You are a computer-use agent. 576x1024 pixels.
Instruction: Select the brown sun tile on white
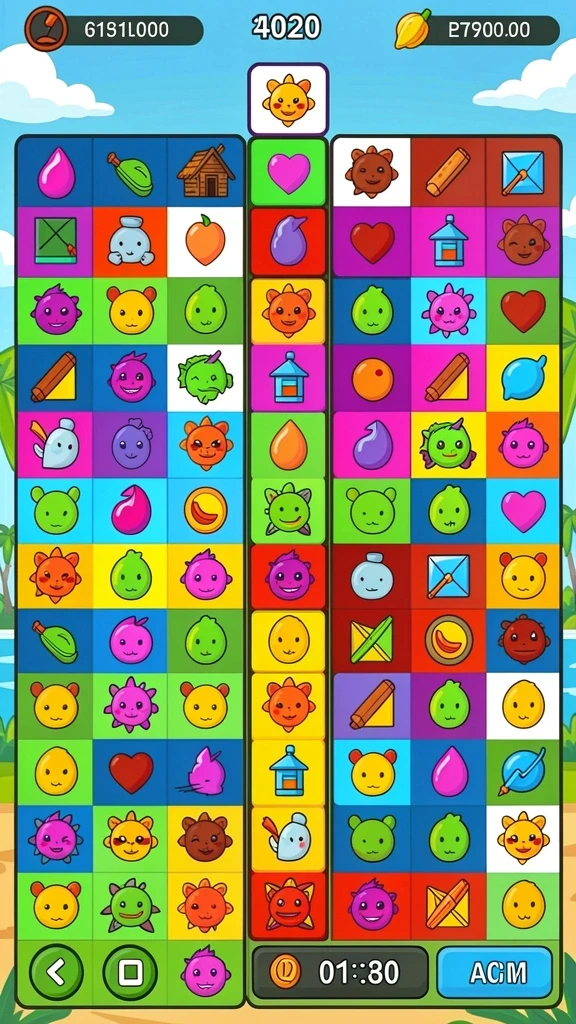tap(371, 172)
